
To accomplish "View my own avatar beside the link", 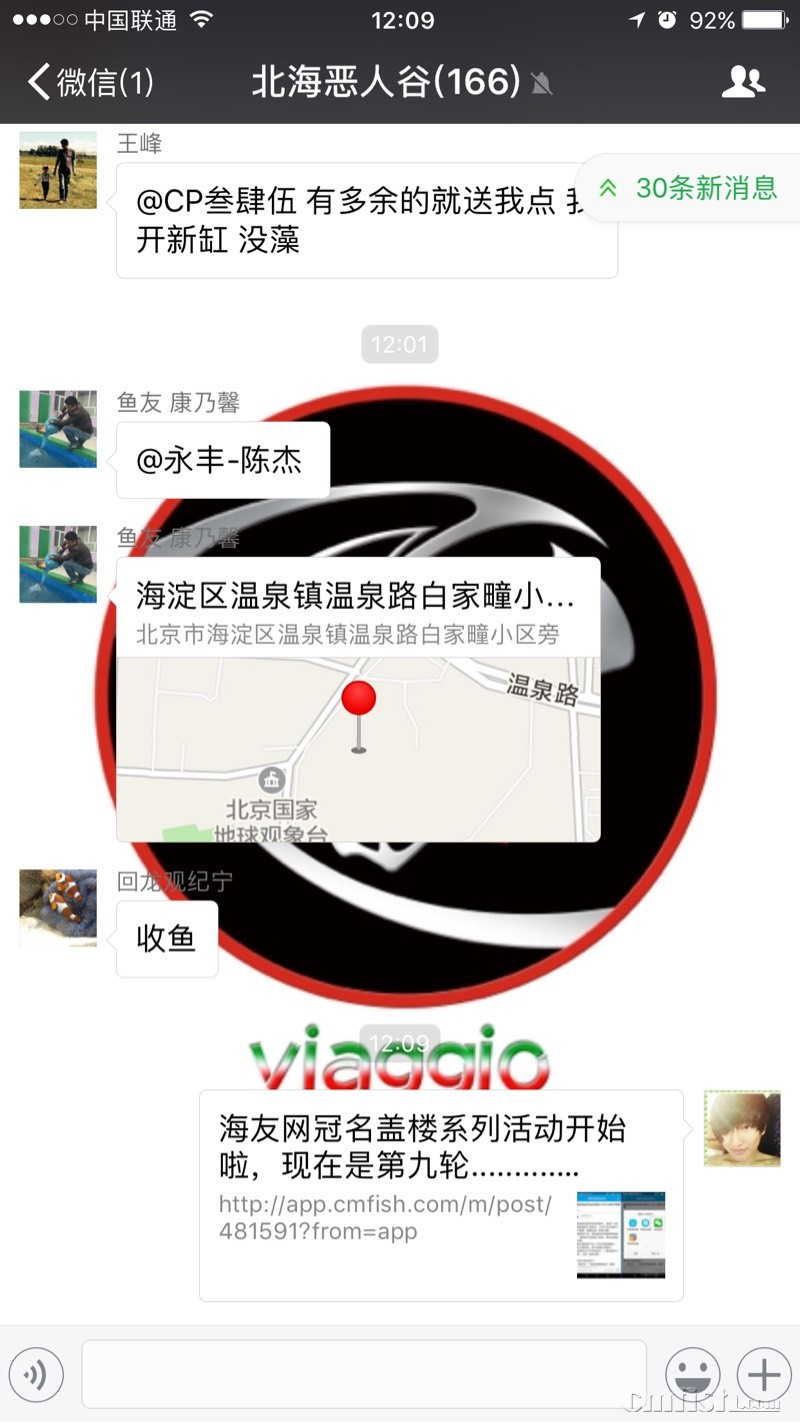I will click(742, 1128).
